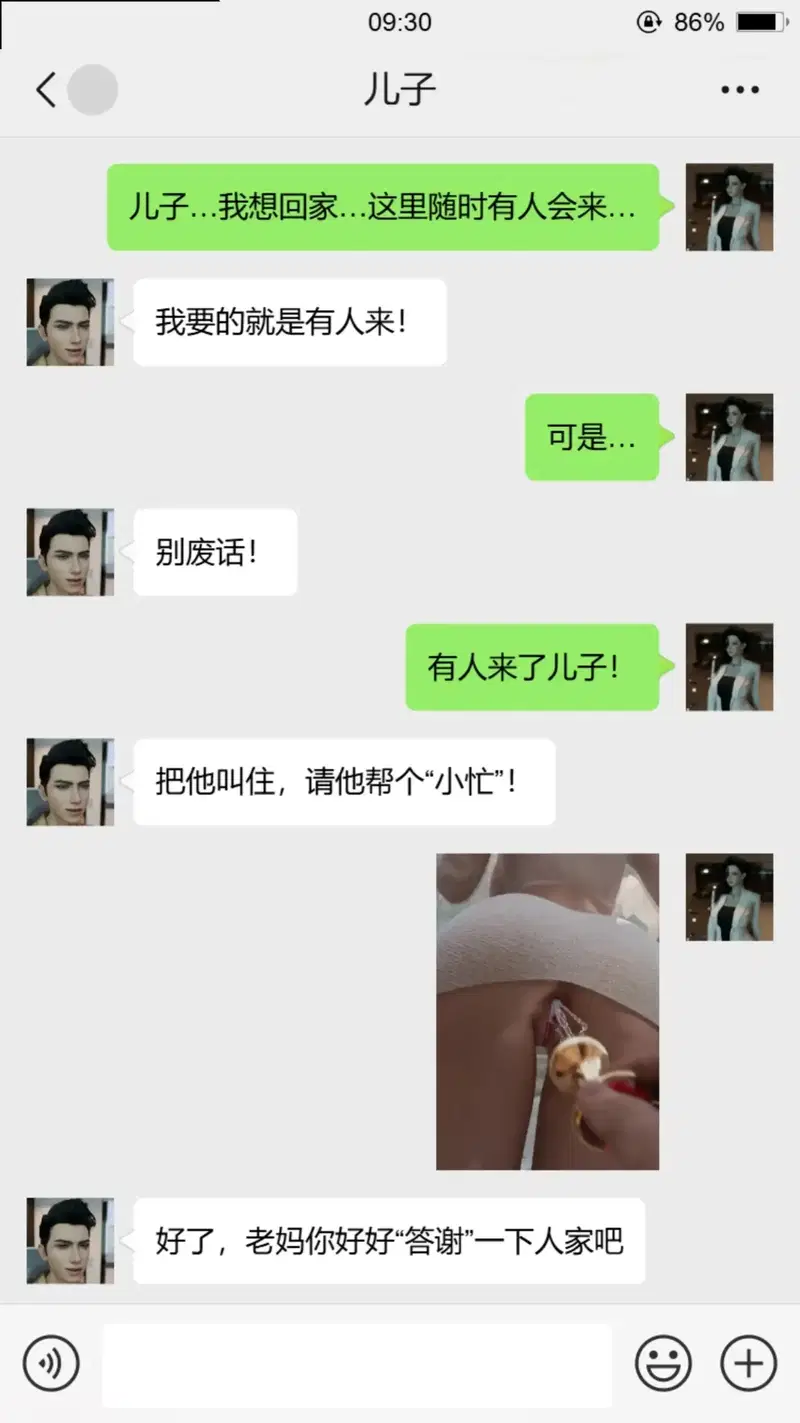Open the emoji picker
Screen dimensions: 800x1423
(664, 1363)
